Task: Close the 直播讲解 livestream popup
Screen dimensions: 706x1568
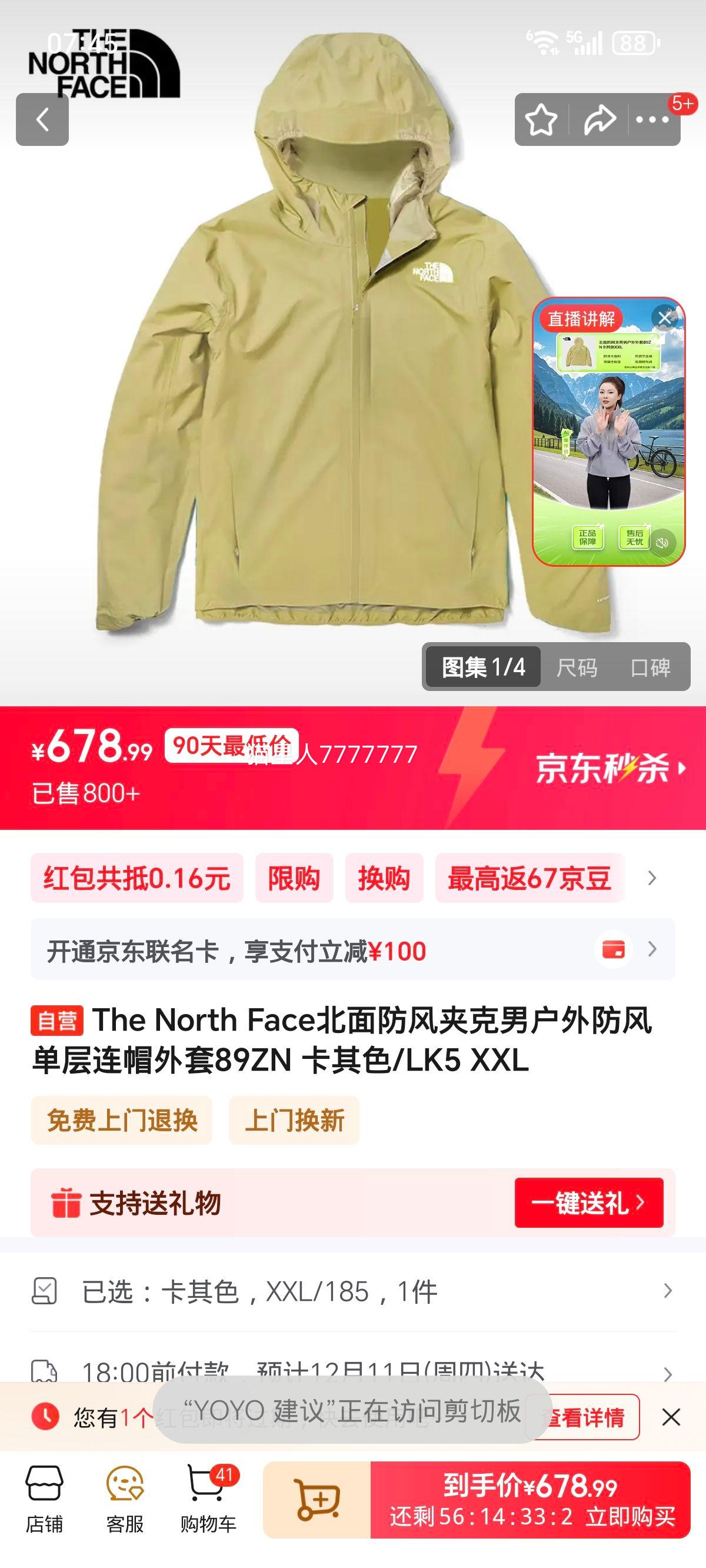Action: pyautogui.click(x=665, y=317)
